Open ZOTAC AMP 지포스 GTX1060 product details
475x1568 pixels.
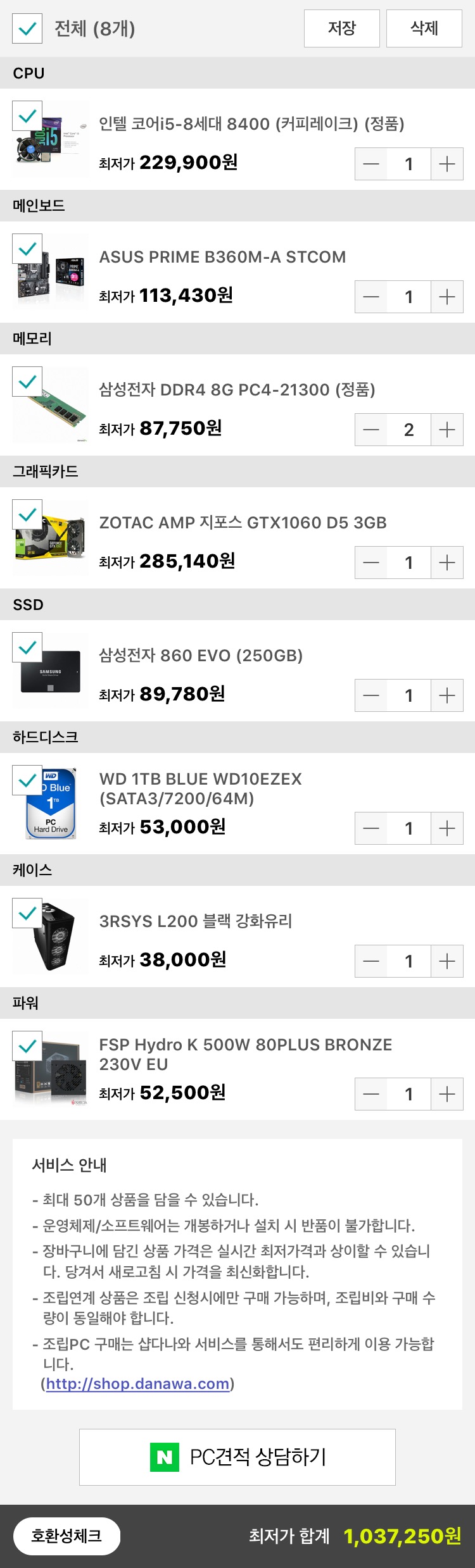coord(243,523)
